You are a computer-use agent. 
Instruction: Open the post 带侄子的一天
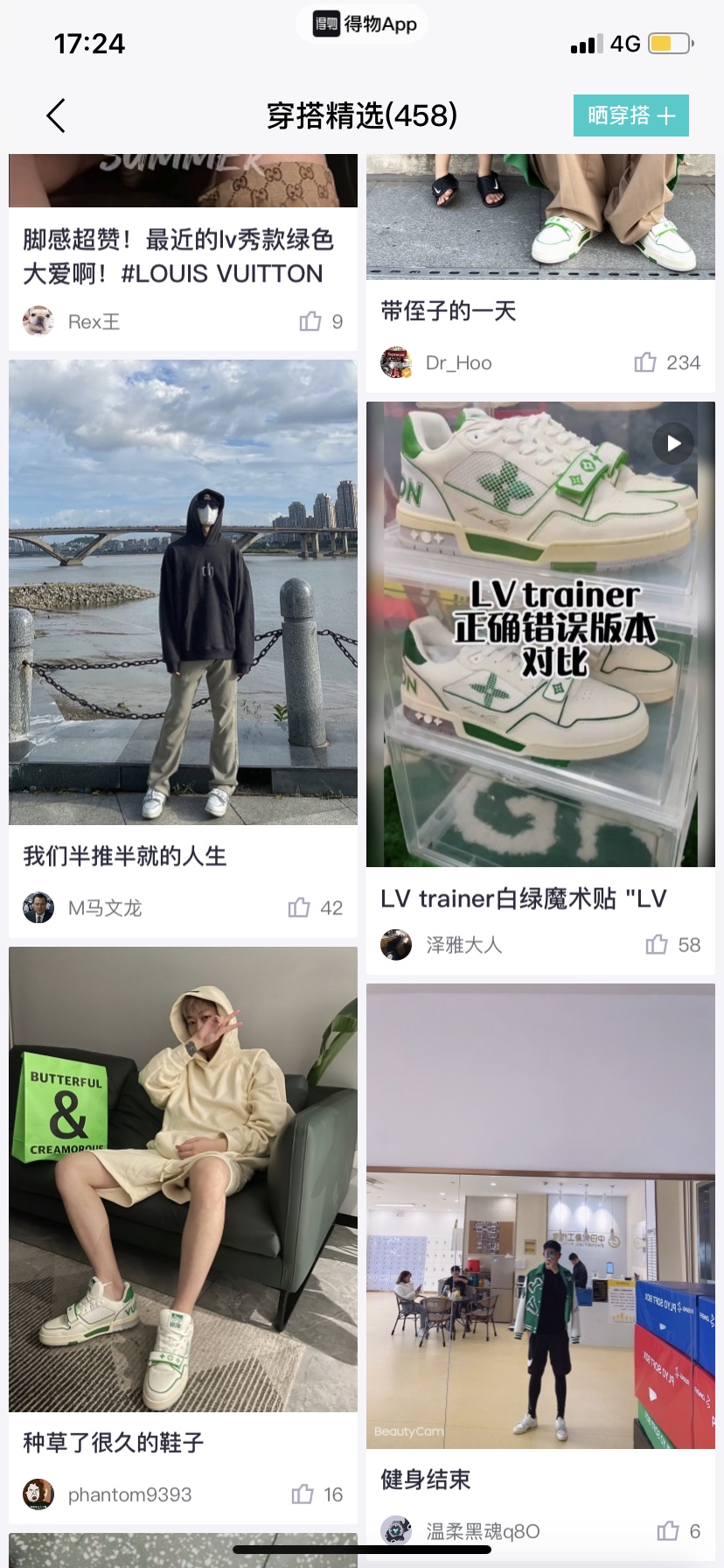(x=449, y=311)
